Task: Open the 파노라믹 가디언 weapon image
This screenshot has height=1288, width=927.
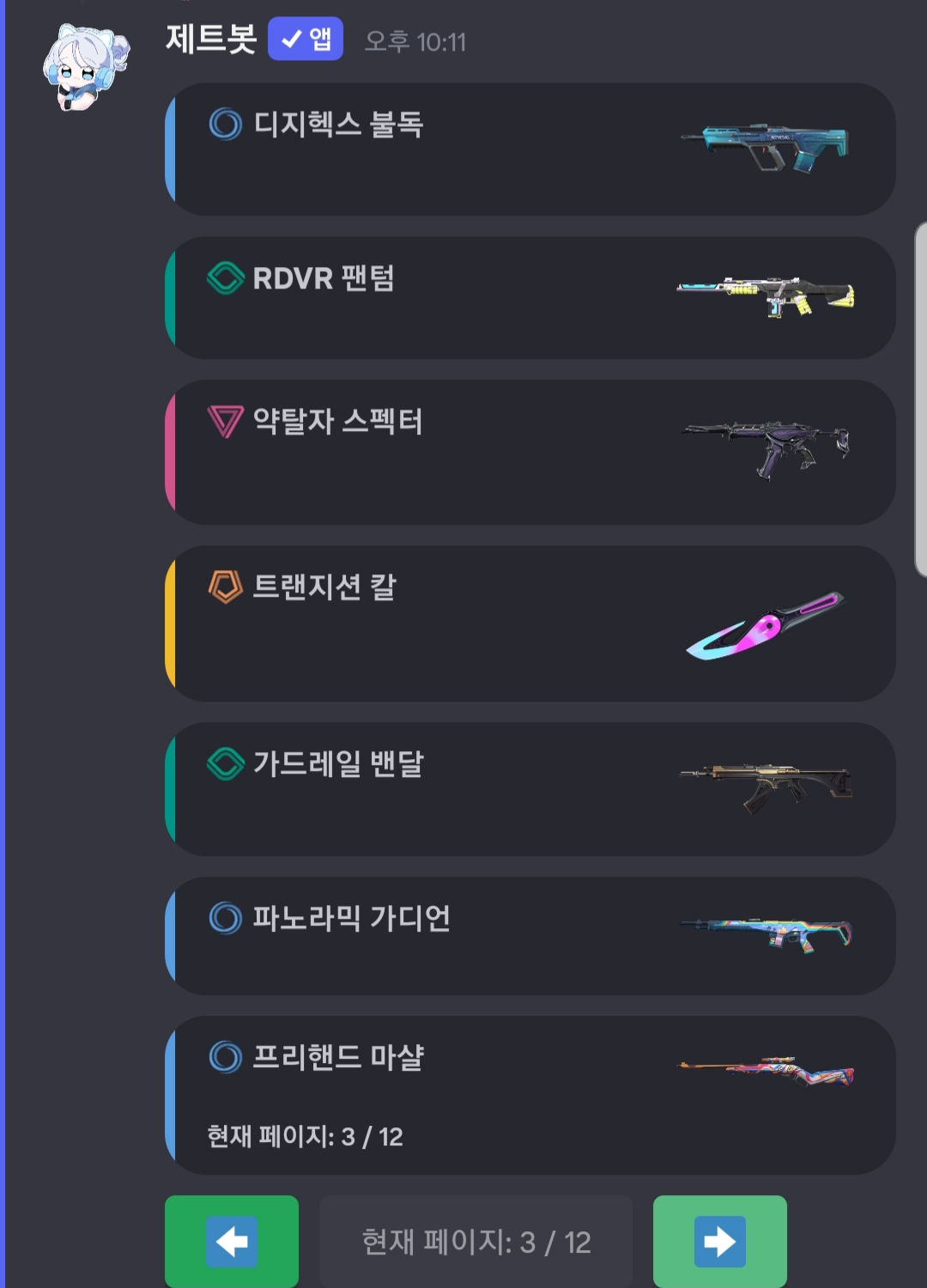Action: (766, 934)
